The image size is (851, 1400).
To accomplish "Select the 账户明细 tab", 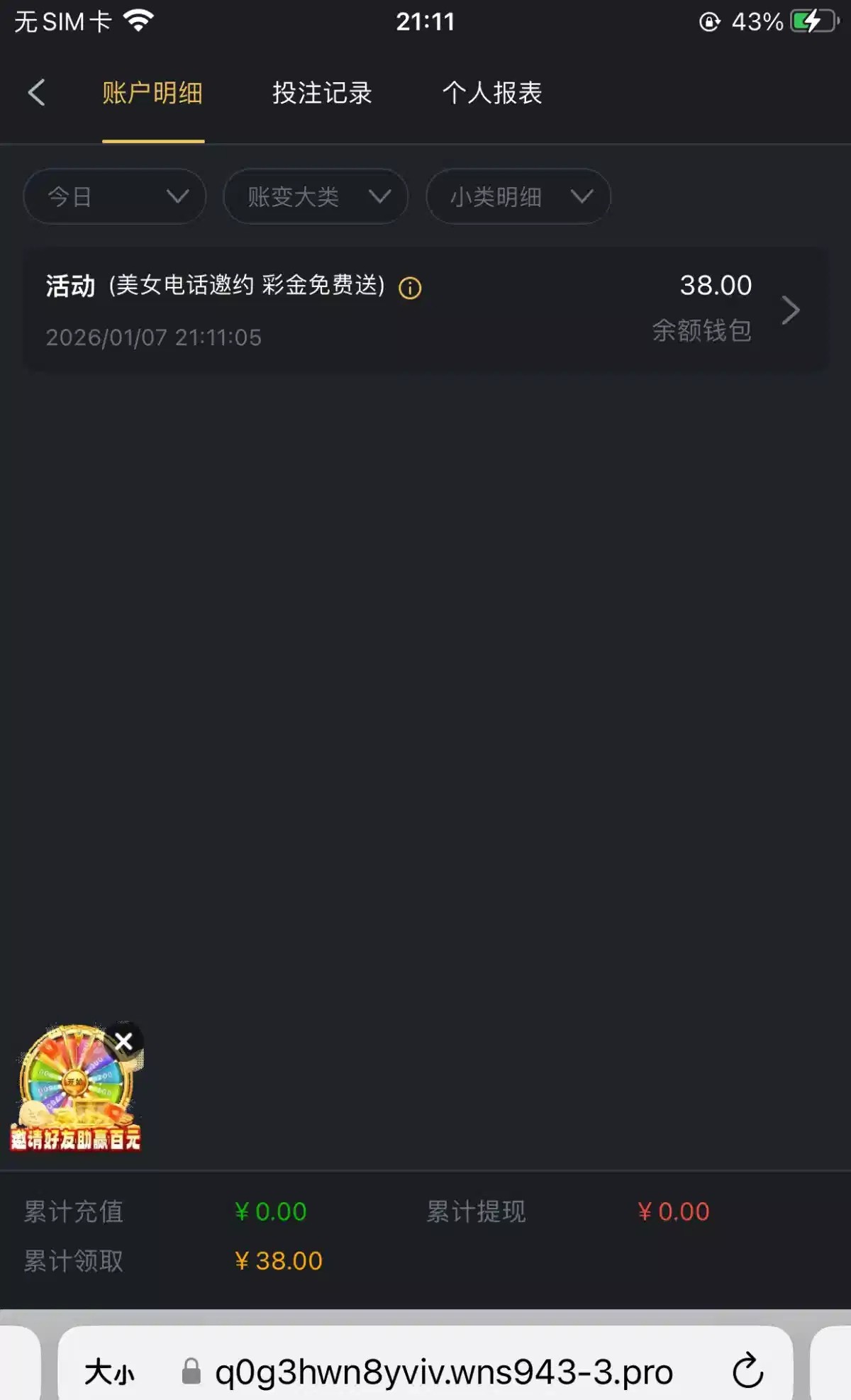I will 152,93.
